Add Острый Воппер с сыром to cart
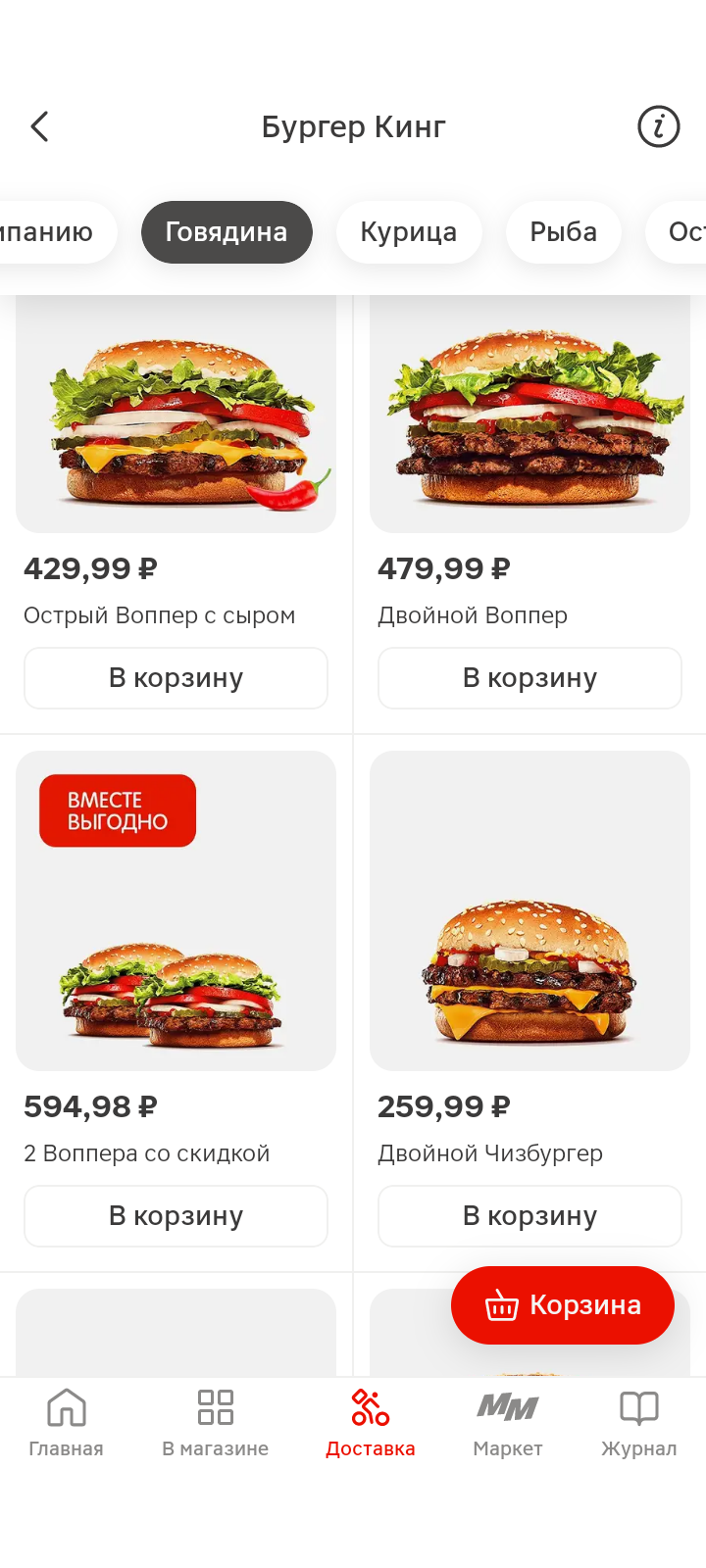Screen dimensions: 706x1568 click(x=176, y=678)
